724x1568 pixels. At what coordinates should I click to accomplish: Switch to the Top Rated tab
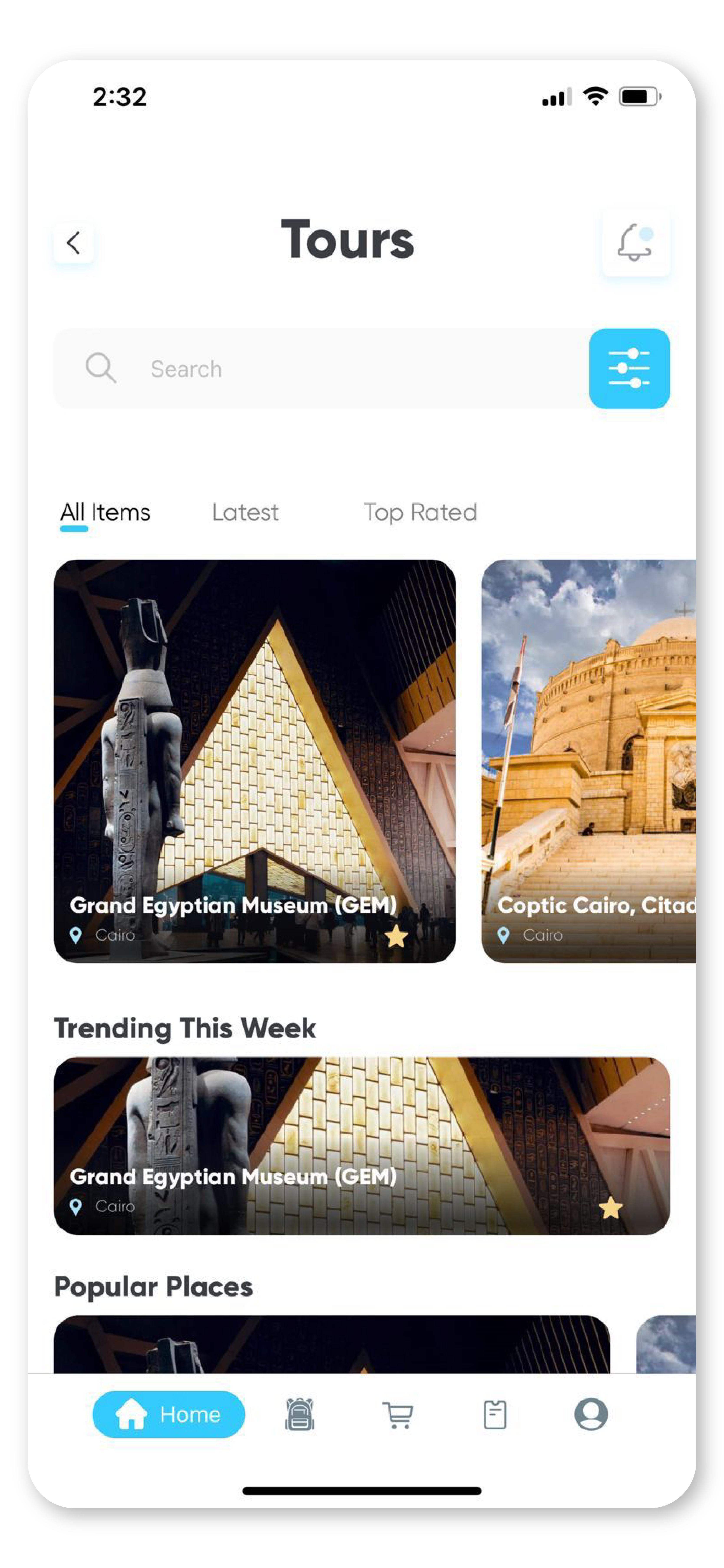pos(420,512)
